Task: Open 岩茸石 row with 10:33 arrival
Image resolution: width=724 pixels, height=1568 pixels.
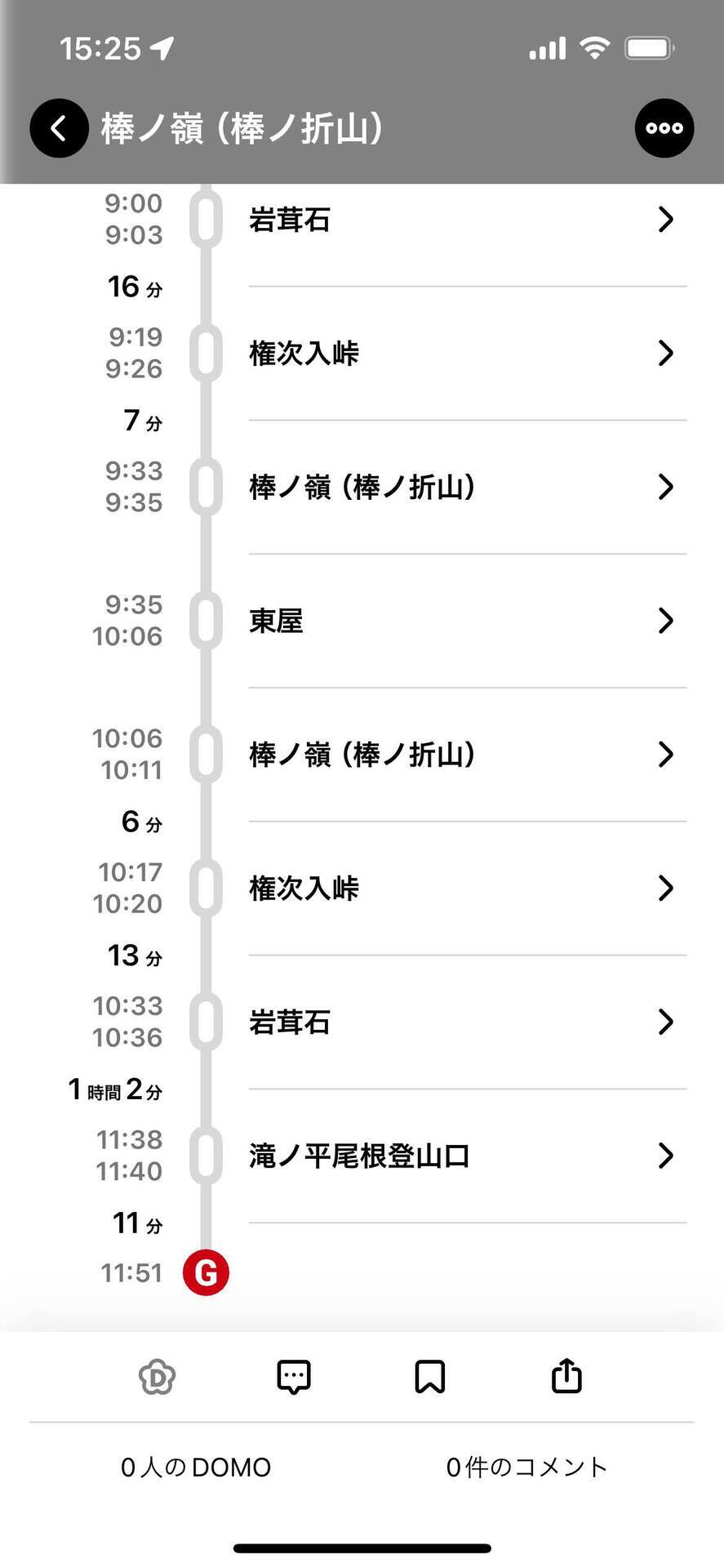Action: [x=467, y=1022]
